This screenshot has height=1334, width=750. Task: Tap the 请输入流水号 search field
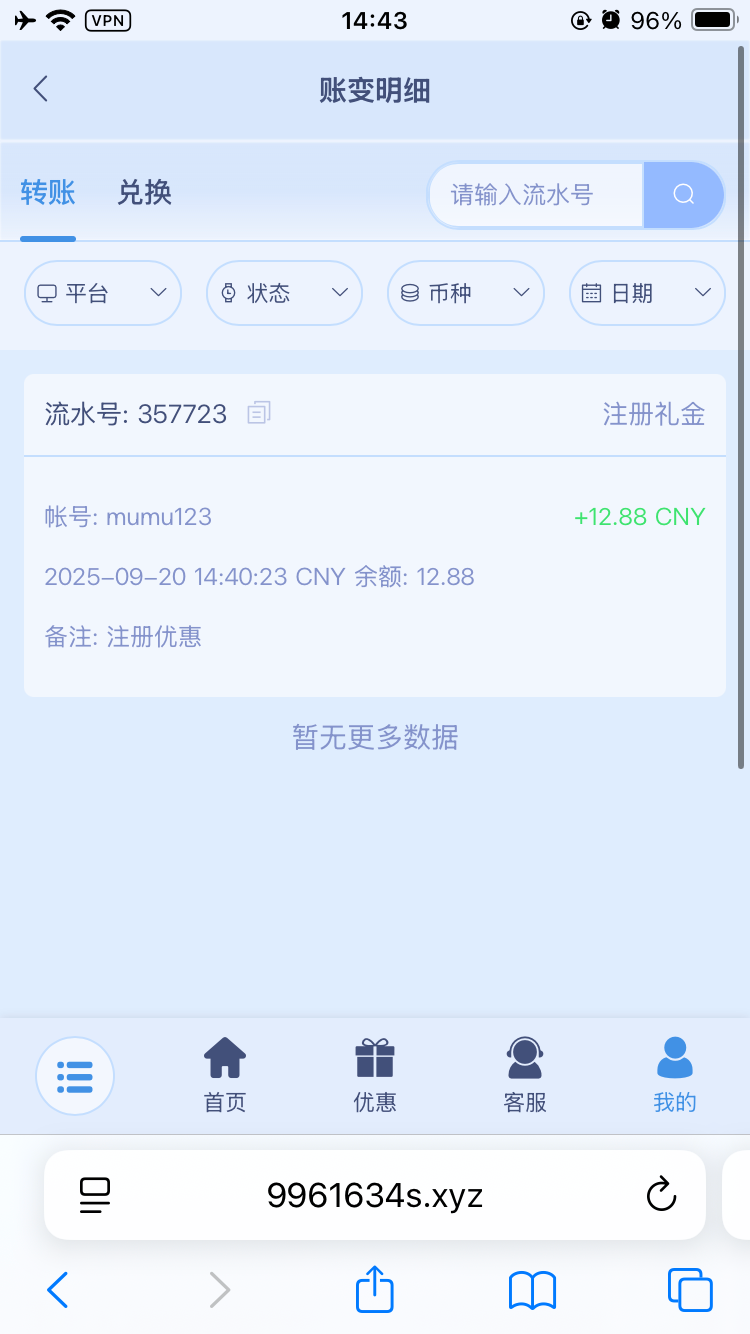coord(535,194)
